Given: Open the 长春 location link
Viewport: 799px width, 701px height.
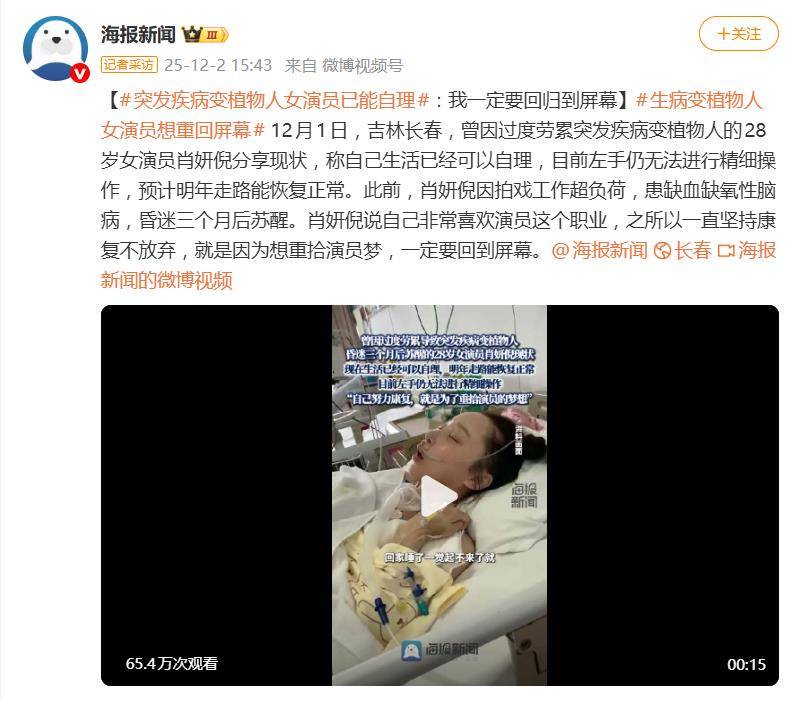Looking at the screenshot, I should point(684,251).
